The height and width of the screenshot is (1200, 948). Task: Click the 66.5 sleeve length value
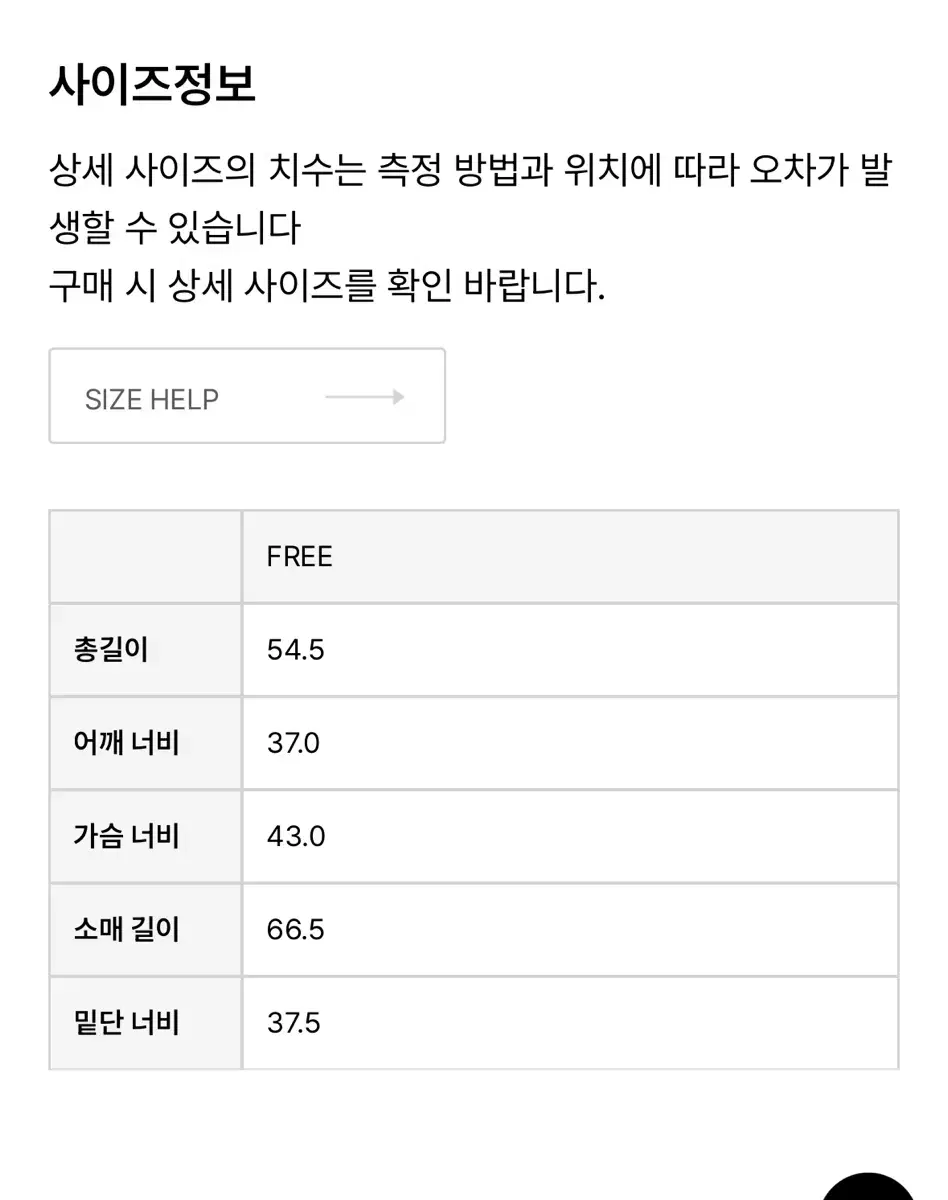(290, 929)
